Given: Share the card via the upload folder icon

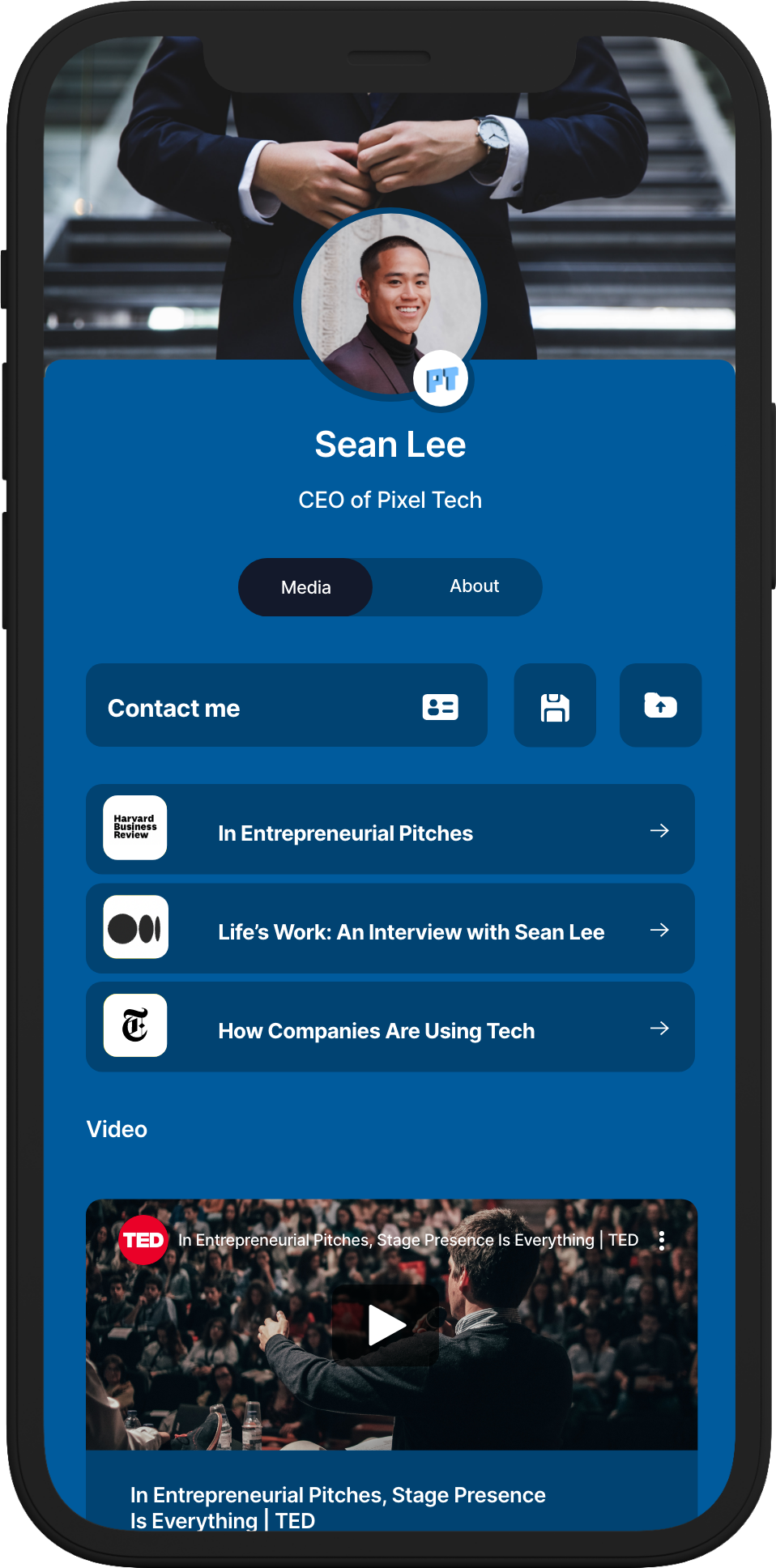Looking at the screenshot, I should [x=660, y=706].
